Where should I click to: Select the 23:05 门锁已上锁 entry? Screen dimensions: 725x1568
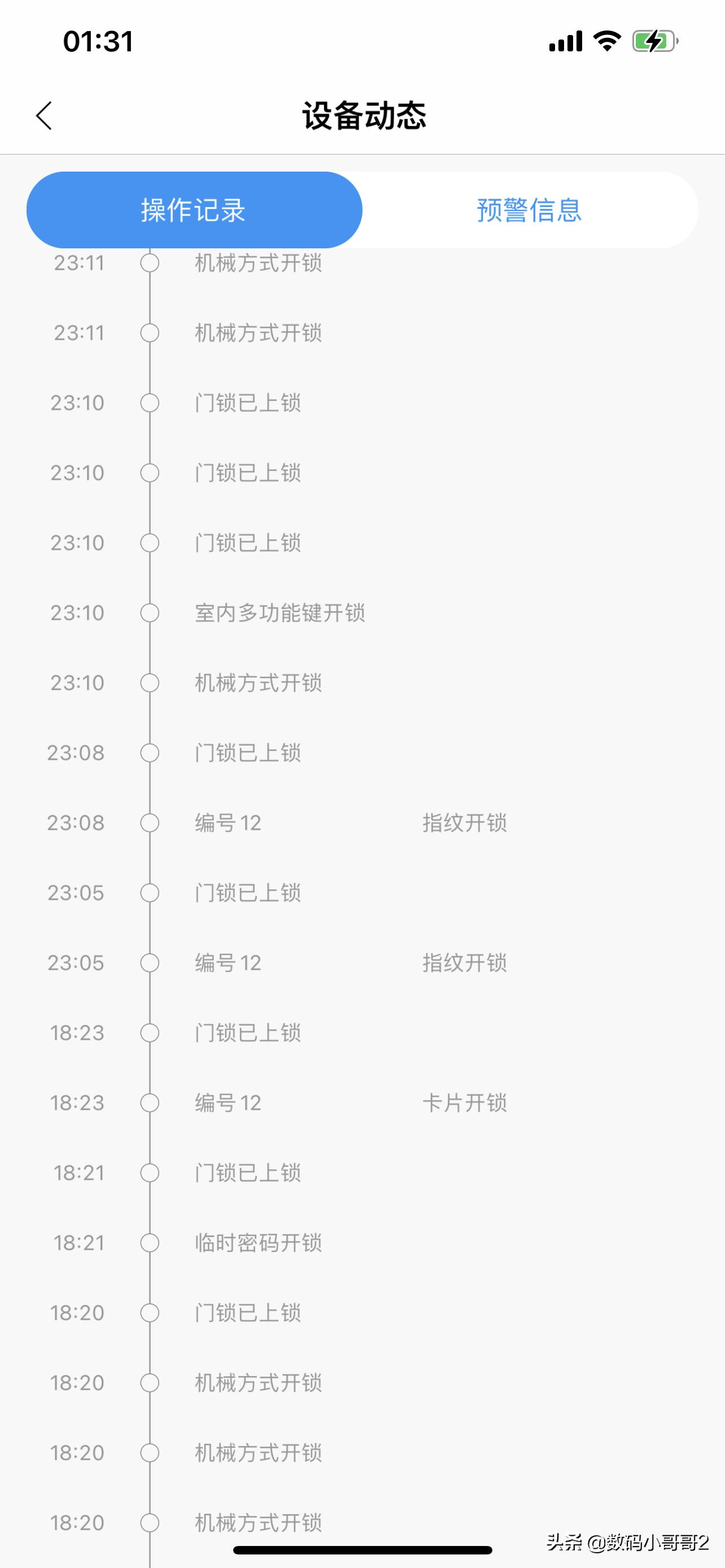point(246,893)
